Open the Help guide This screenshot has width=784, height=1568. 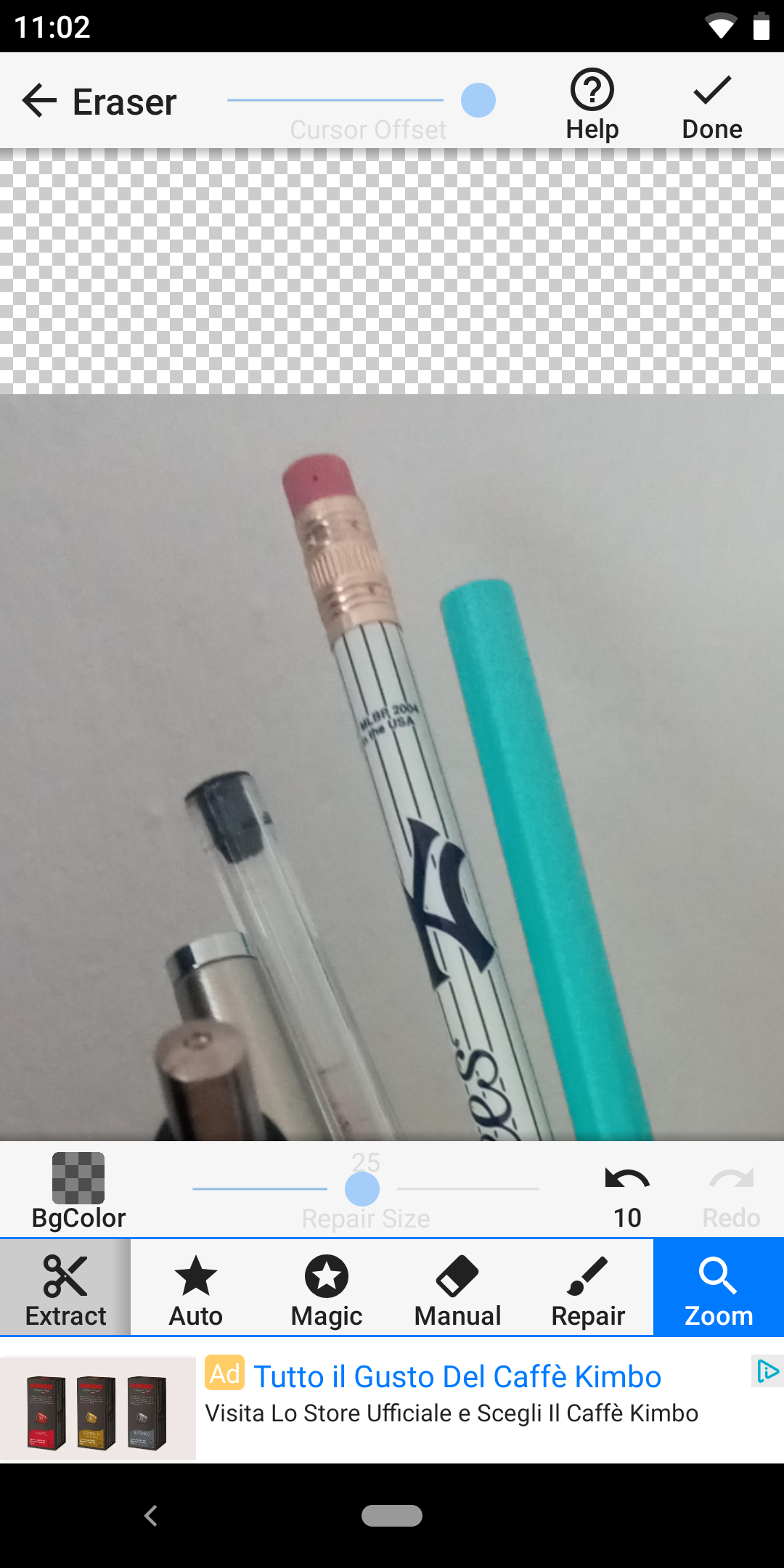click(592, 105)
